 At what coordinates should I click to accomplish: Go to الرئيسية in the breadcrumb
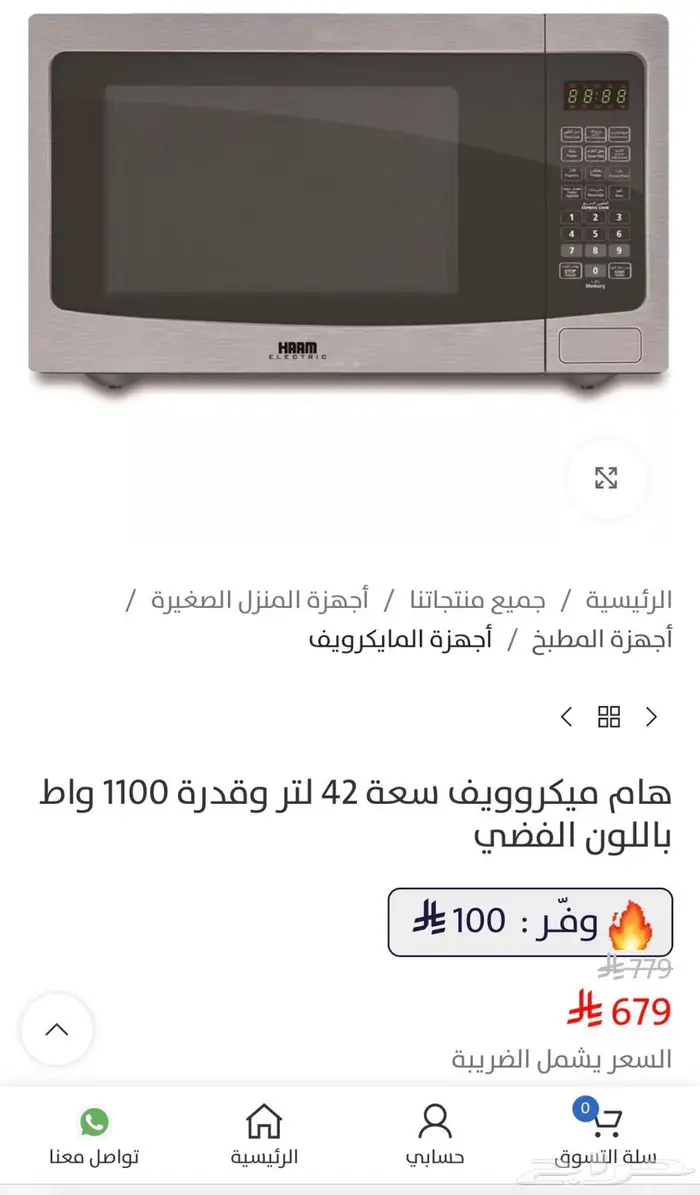628,601
